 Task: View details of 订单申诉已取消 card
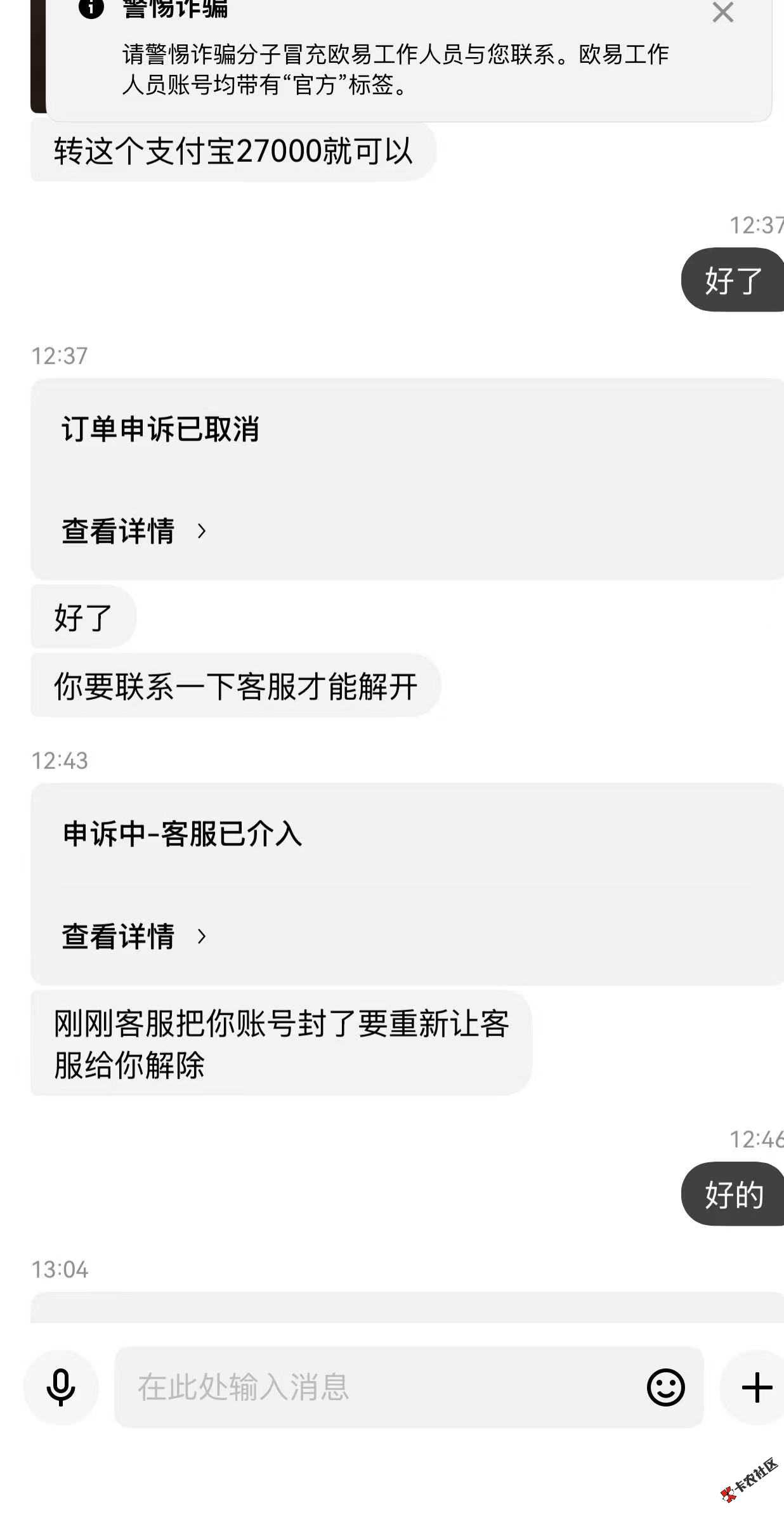tap(134, 531)
